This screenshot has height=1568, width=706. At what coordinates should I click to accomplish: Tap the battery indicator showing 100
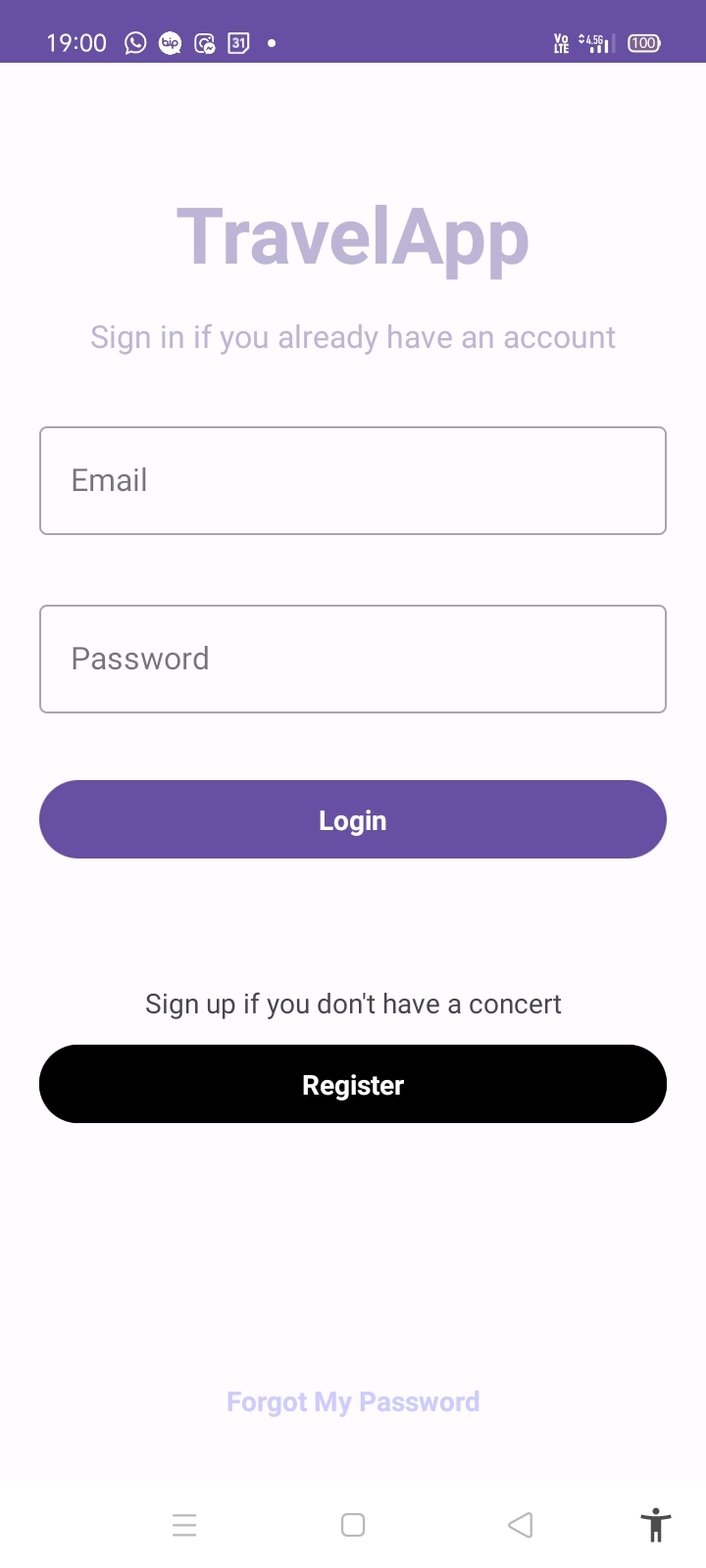643,43
